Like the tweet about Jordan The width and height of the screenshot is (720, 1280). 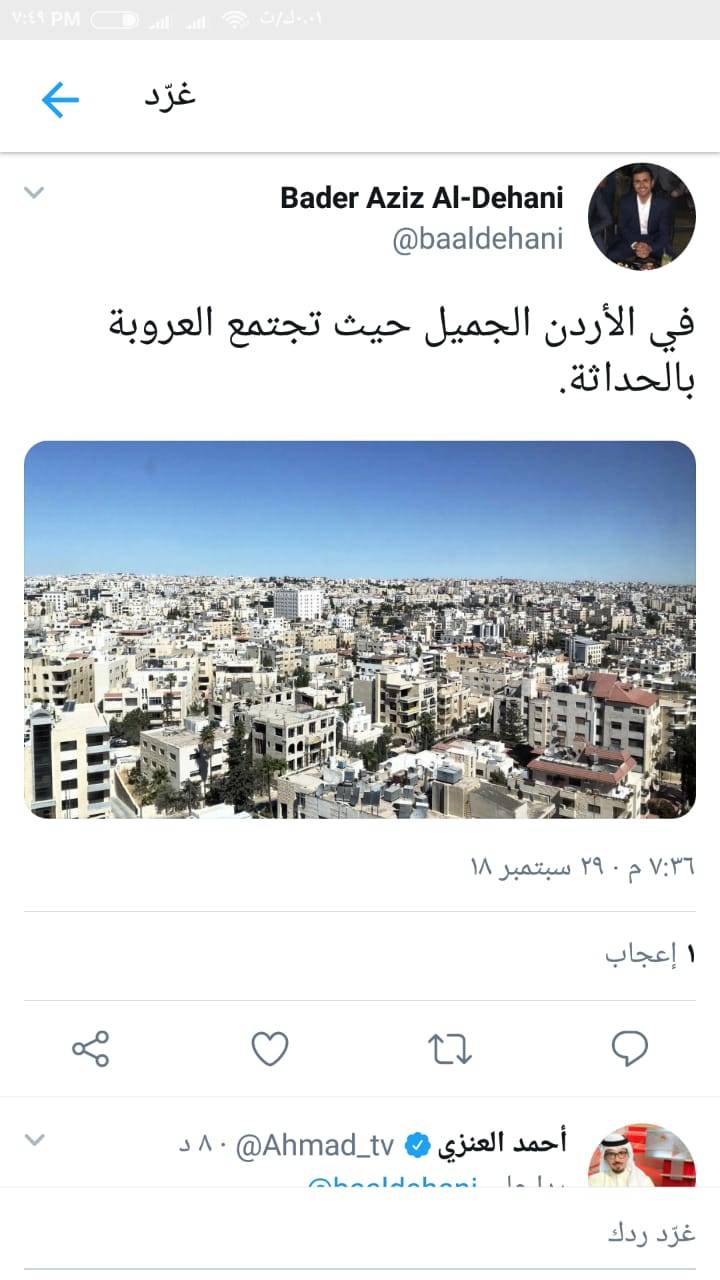(x=269, y=1049)
